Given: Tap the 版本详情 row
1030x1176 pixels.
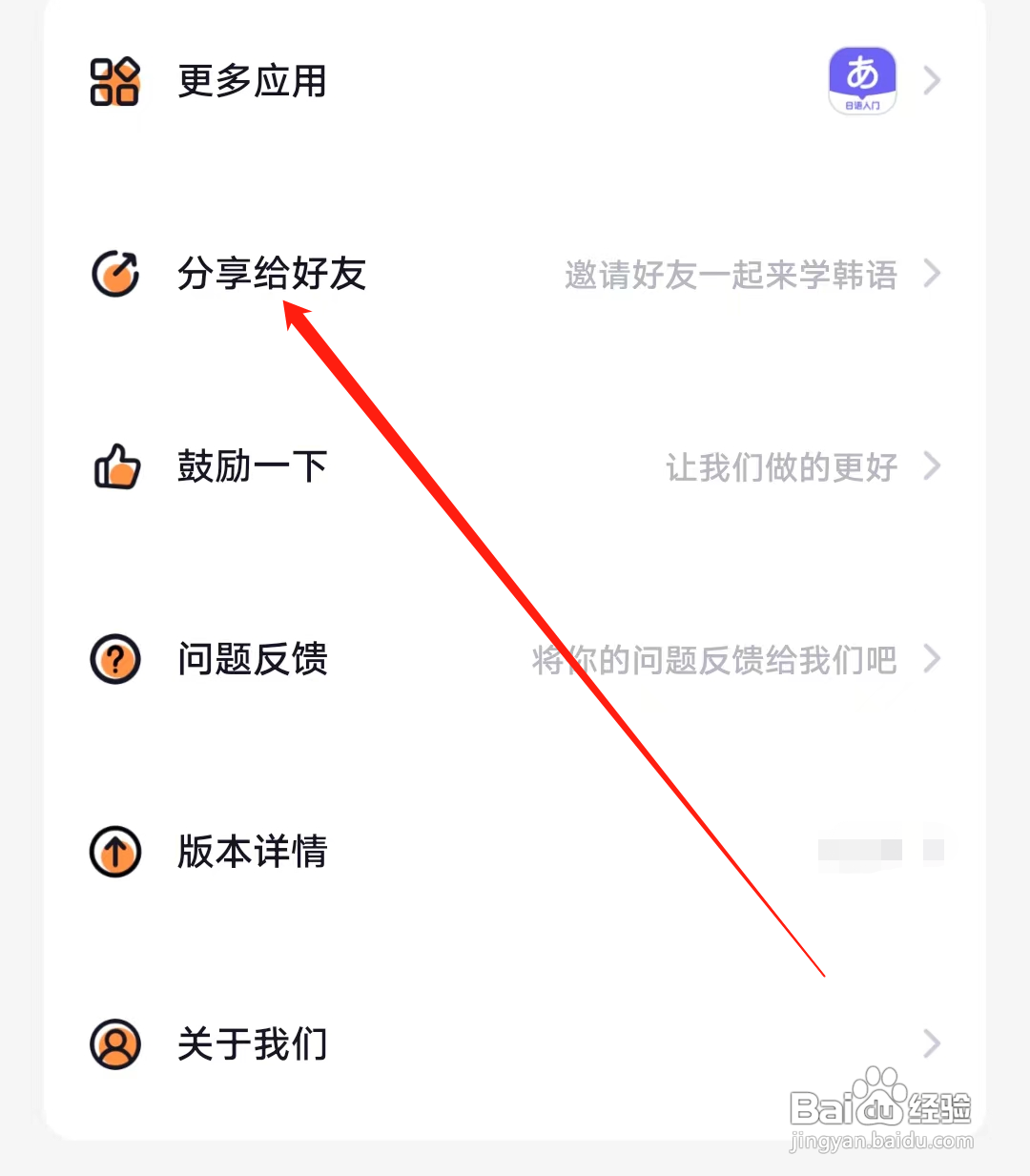Looking at the screenshot, I should click(x=252, y=852).
